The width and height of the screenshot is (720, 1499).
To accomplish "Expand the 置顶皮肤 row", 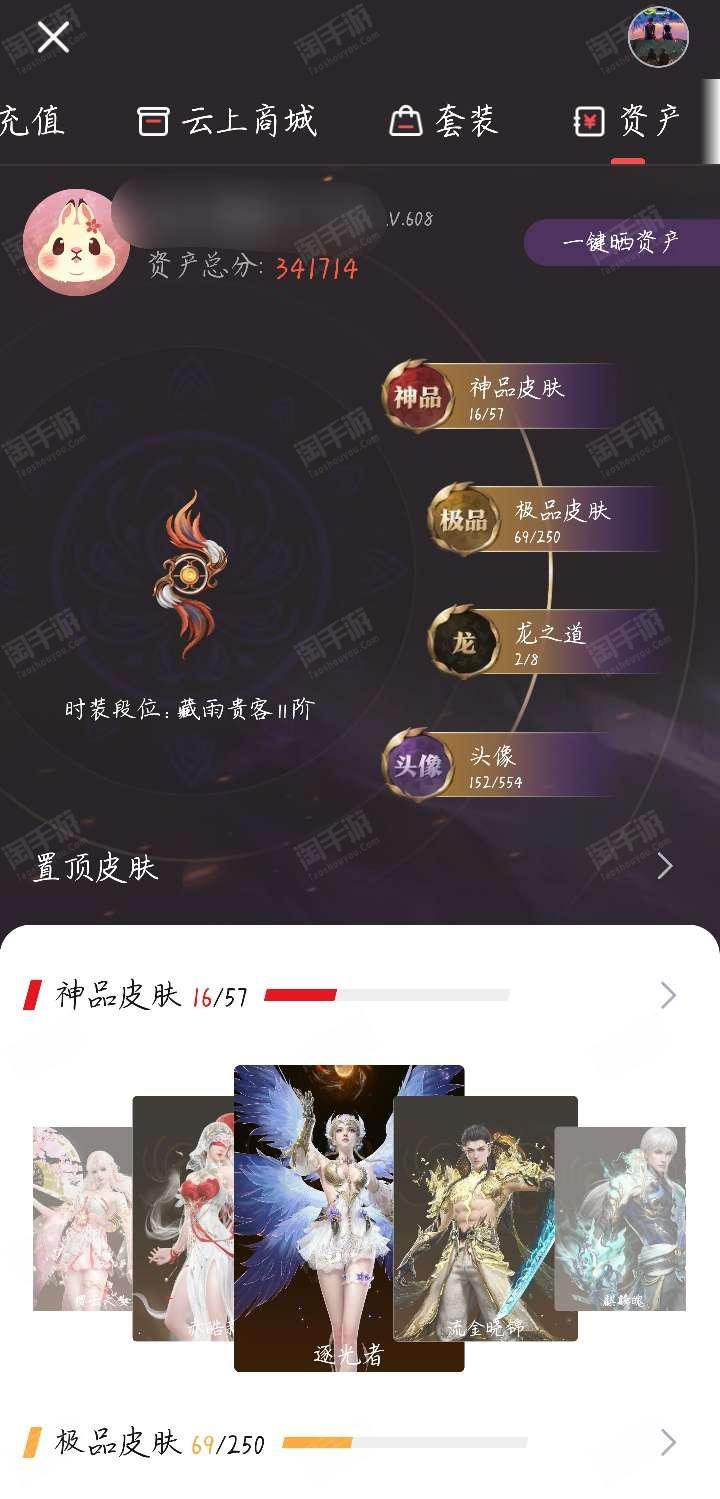I will (360, 867).
